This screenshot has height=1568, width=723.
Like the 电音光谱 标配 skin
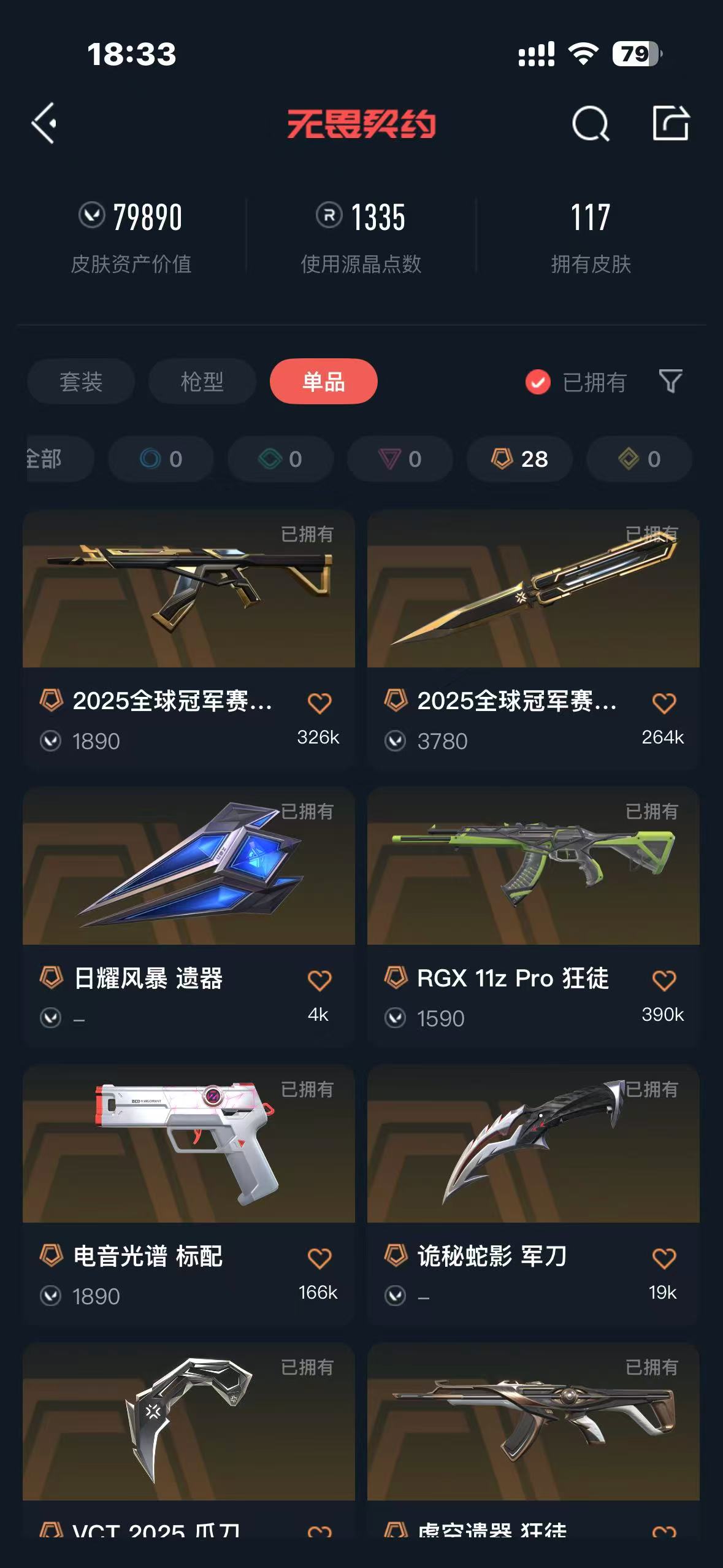[x=319, y=1258]
